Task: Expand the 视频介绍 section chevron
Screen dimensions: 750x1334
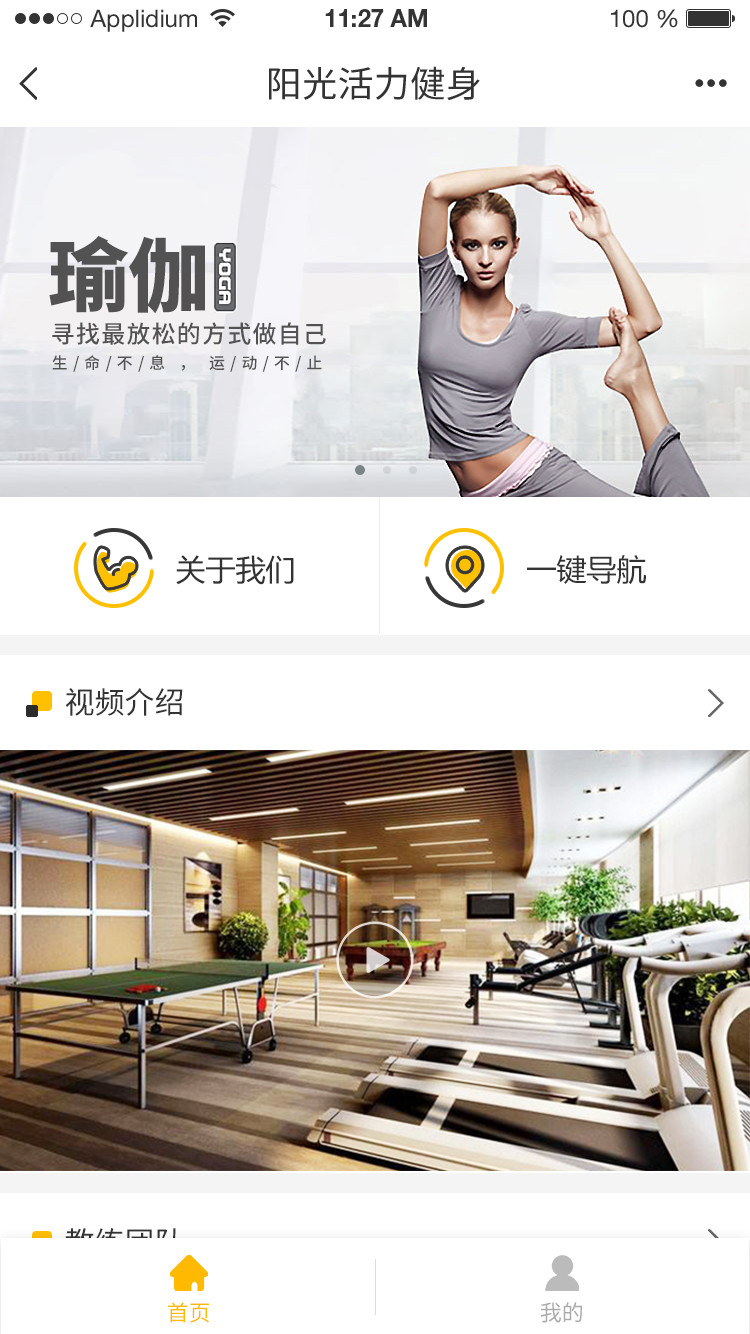Action: click(x=715, y=703)
